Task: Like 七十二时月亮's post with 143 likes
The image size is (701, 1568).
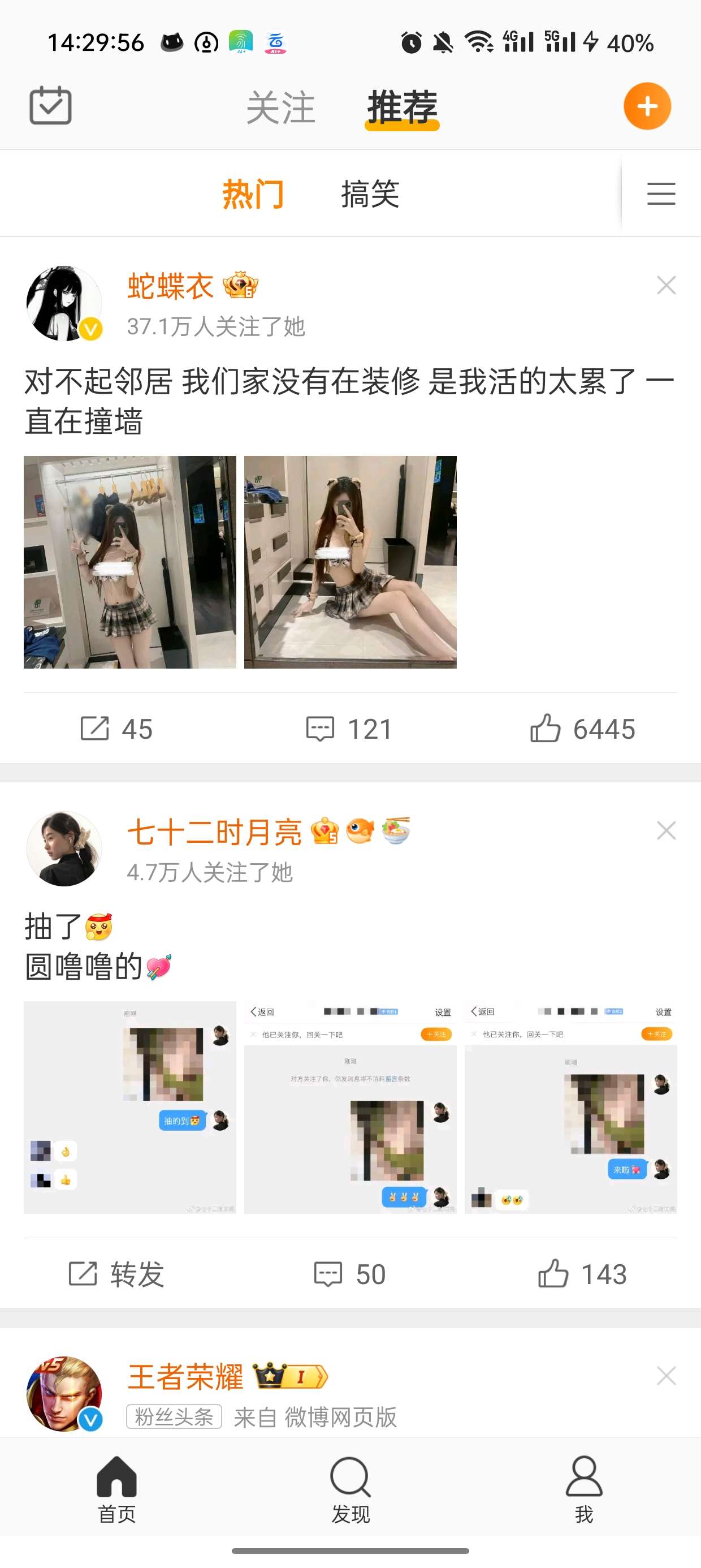Action: coord(582,1274)
